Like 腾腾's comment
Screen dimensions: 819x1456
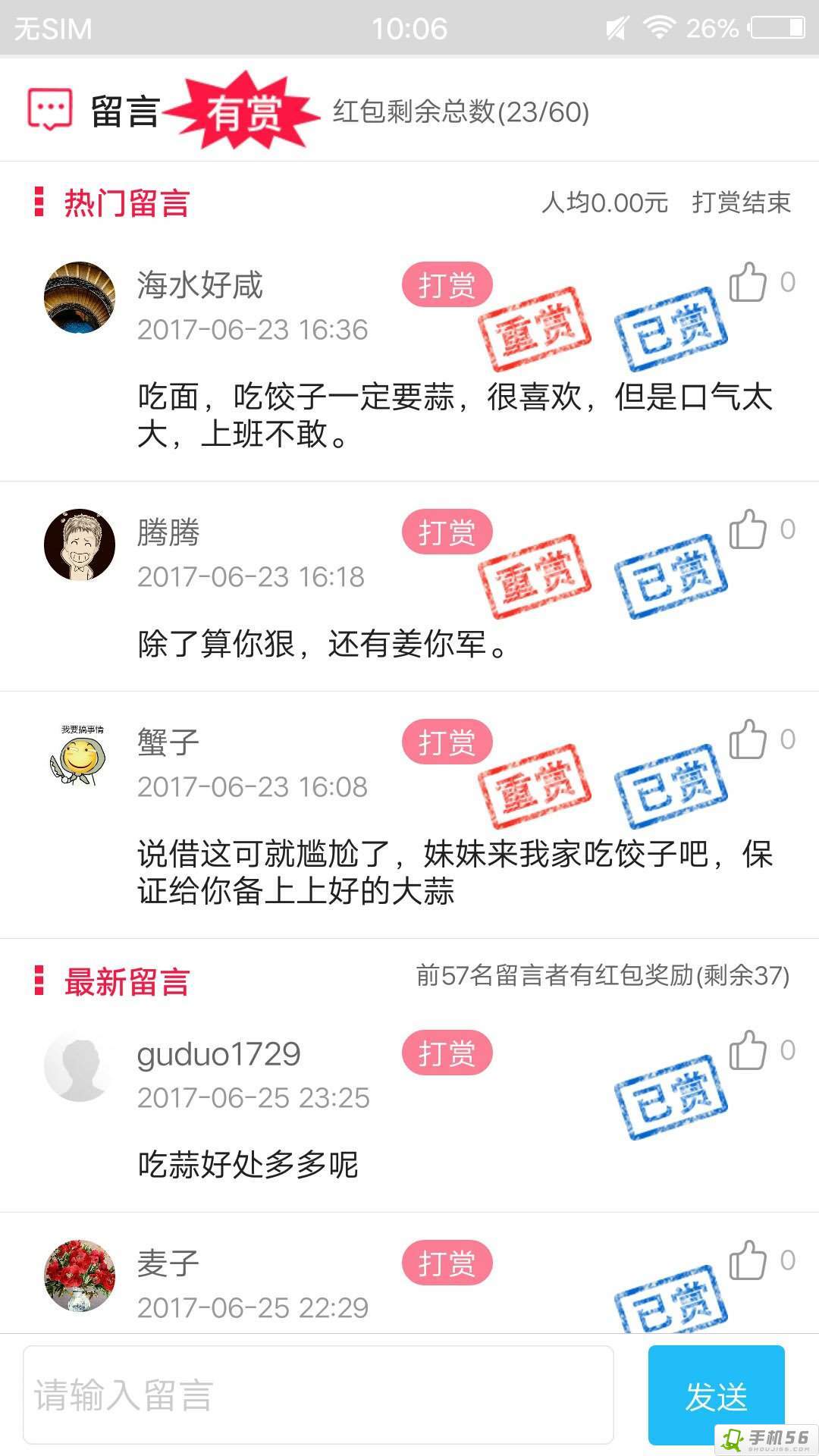tap(748, 529)
